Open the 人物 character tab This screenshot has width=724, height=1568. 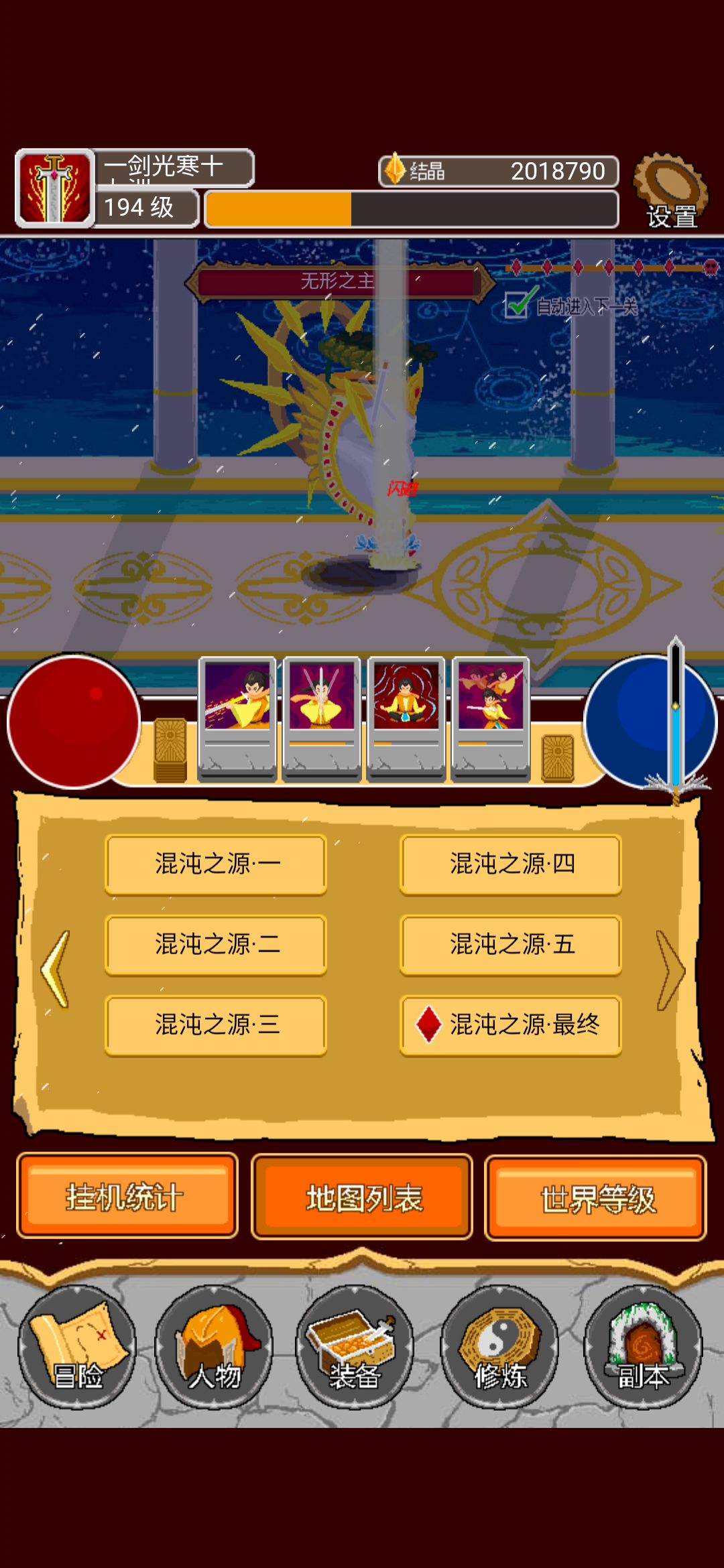click(215, 1347)
